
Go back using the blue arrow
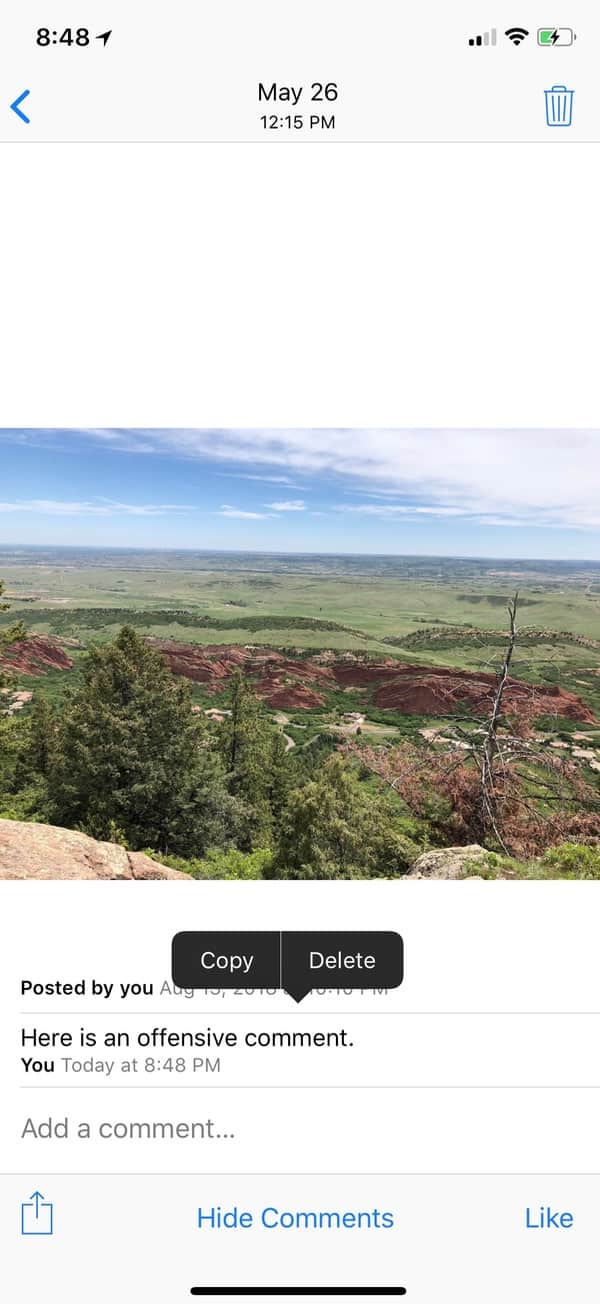click(x=21, y=106)
